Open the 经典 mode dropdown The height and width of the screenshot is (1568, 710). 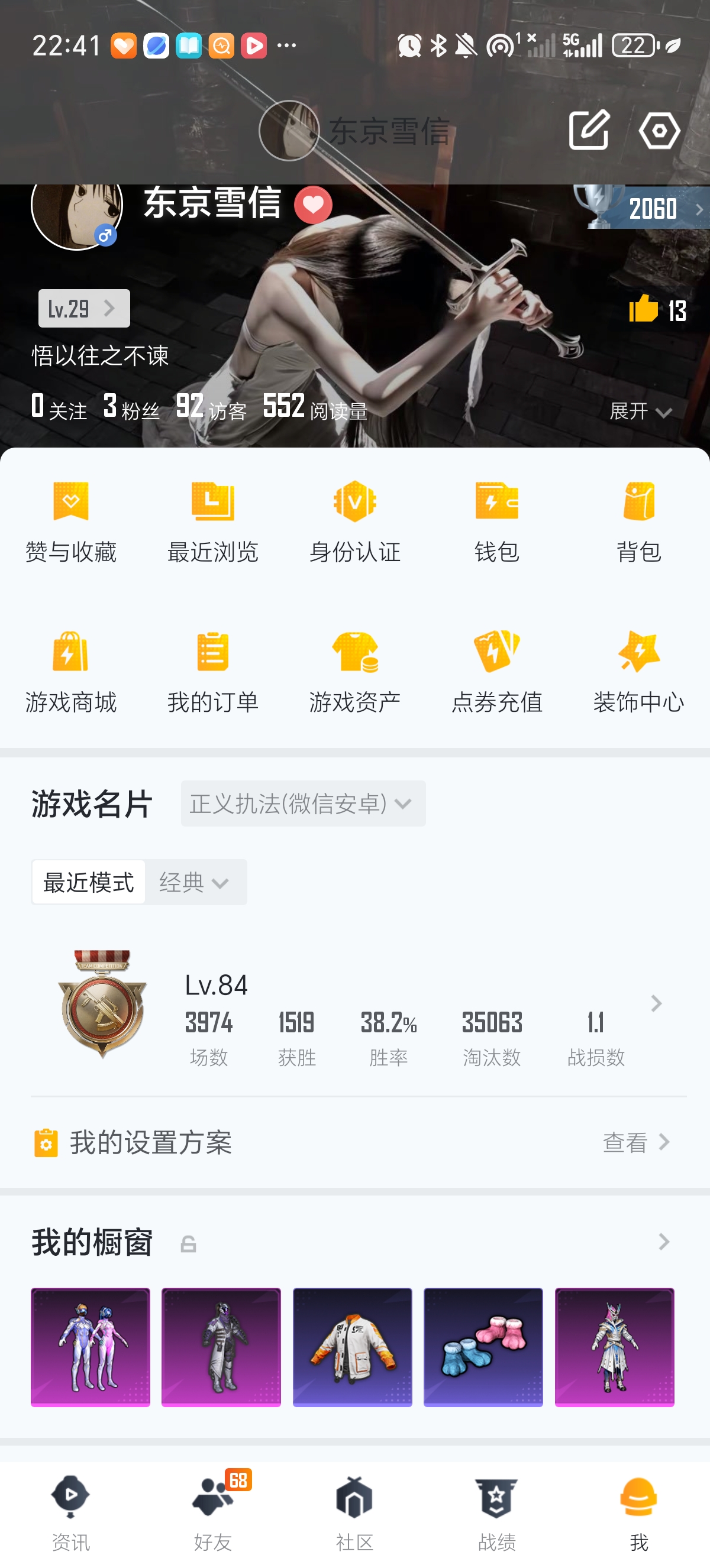click(x=195, y=882)
